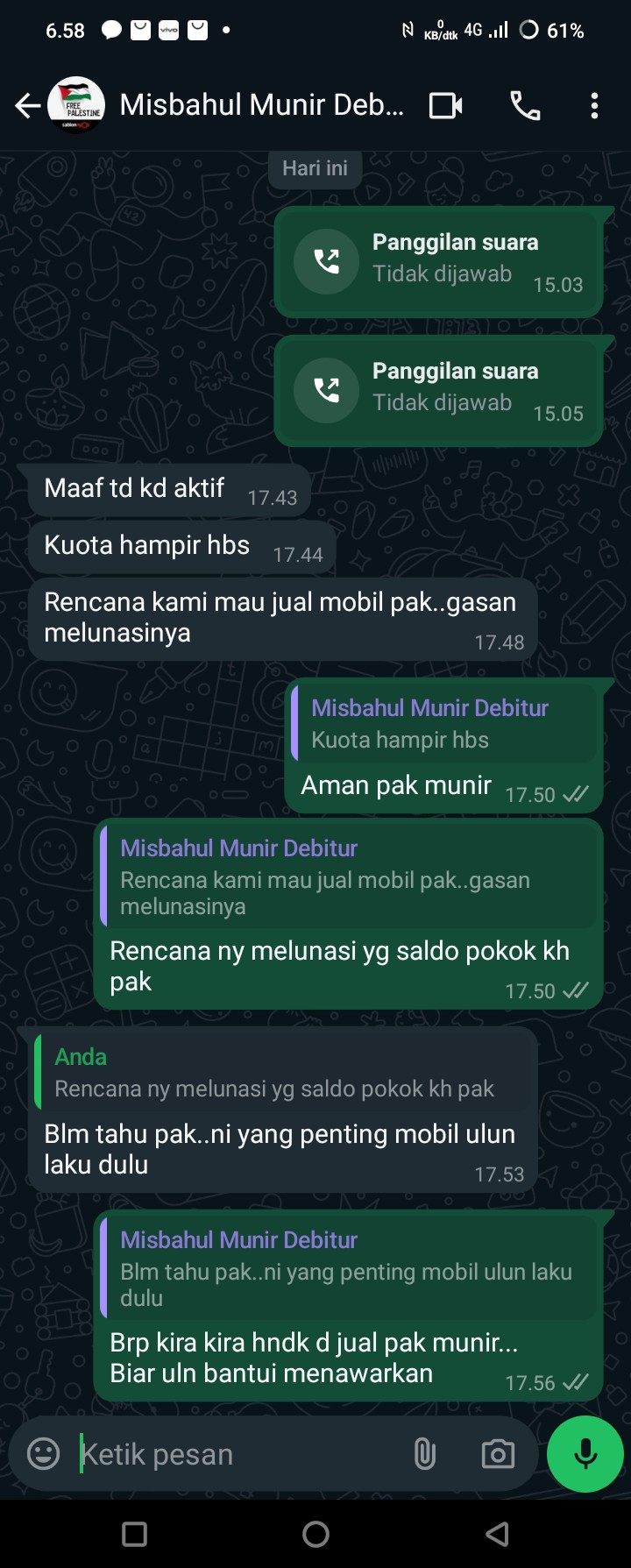Open the camera from chat
The image size is (631, 1568).
click(498, 1454)
